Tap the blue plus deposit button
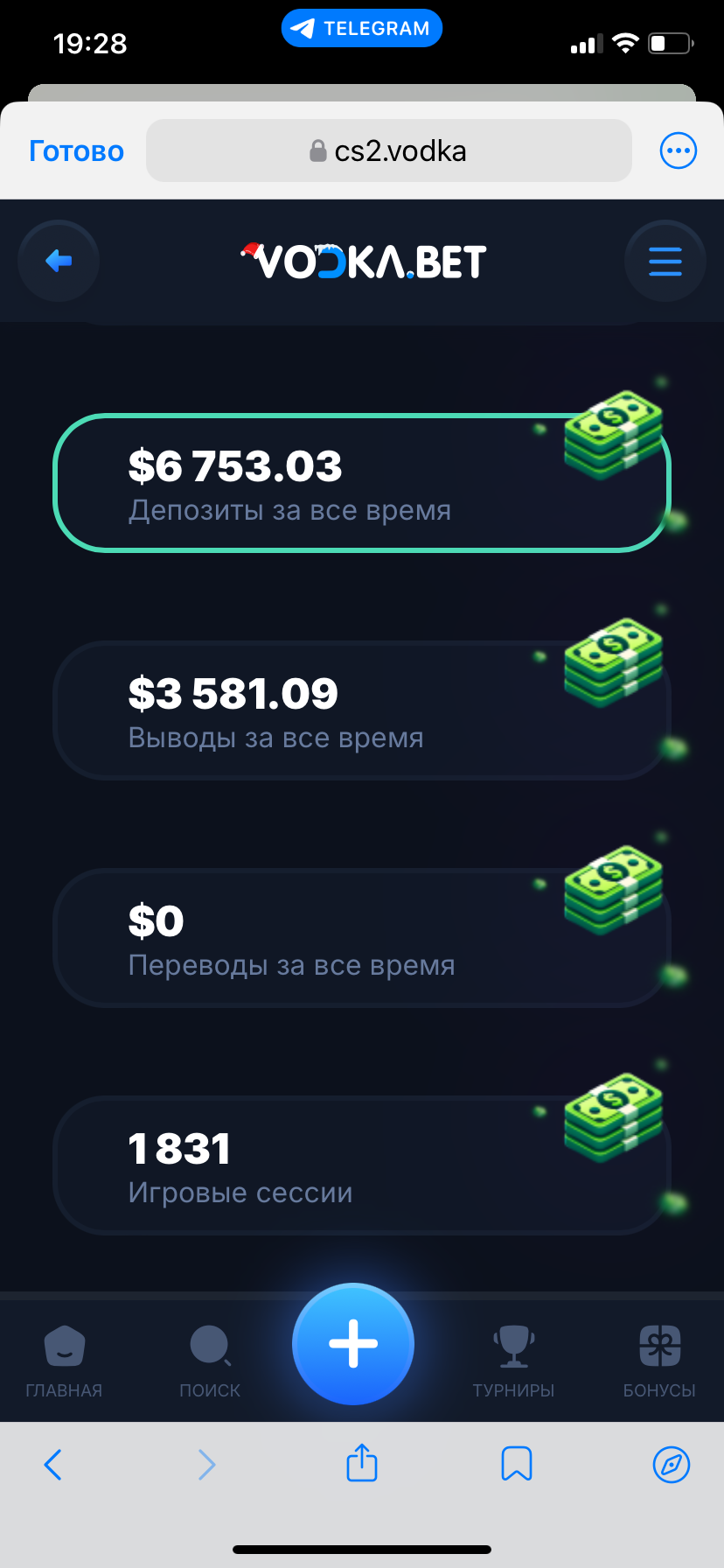 353,1344
